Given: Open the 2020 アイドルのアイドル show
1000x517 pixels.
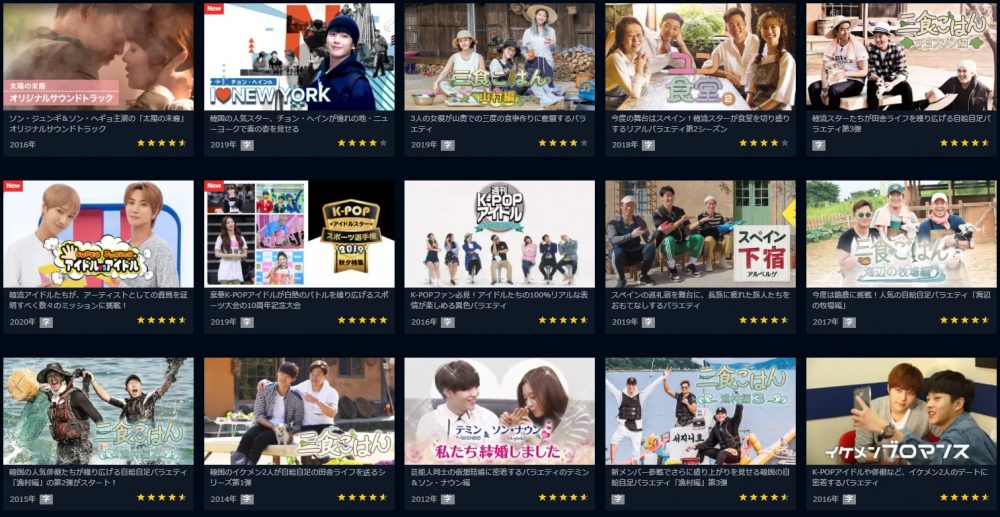Looking at the screenshot, I should 98,233.
